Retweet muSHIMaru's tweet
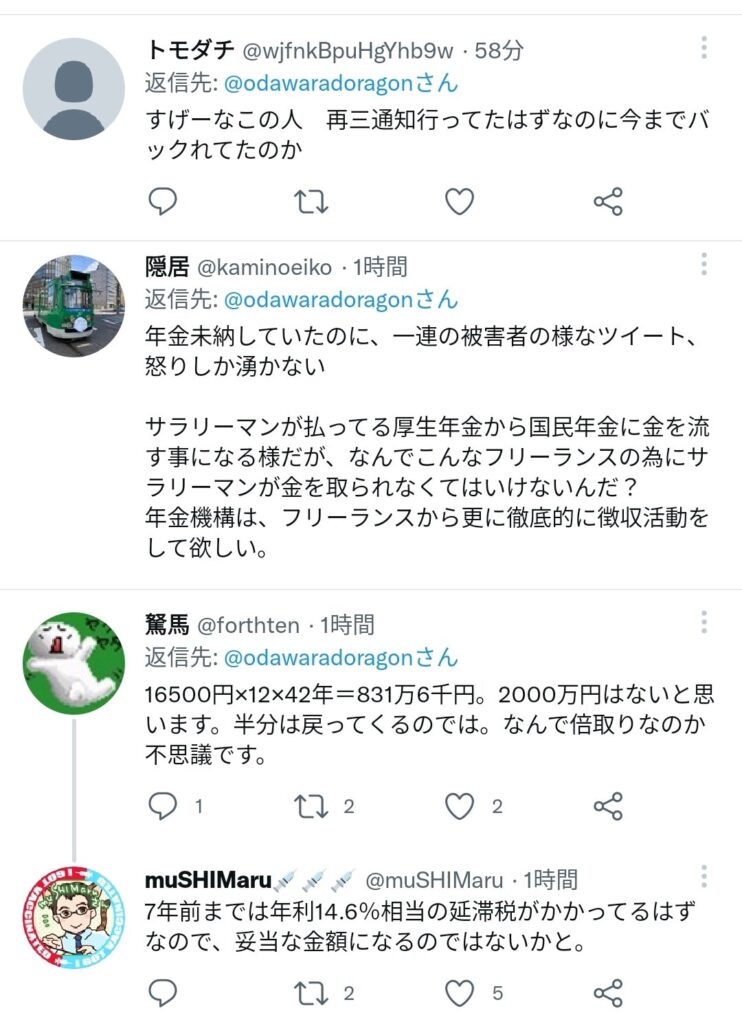 click(311, 993)
